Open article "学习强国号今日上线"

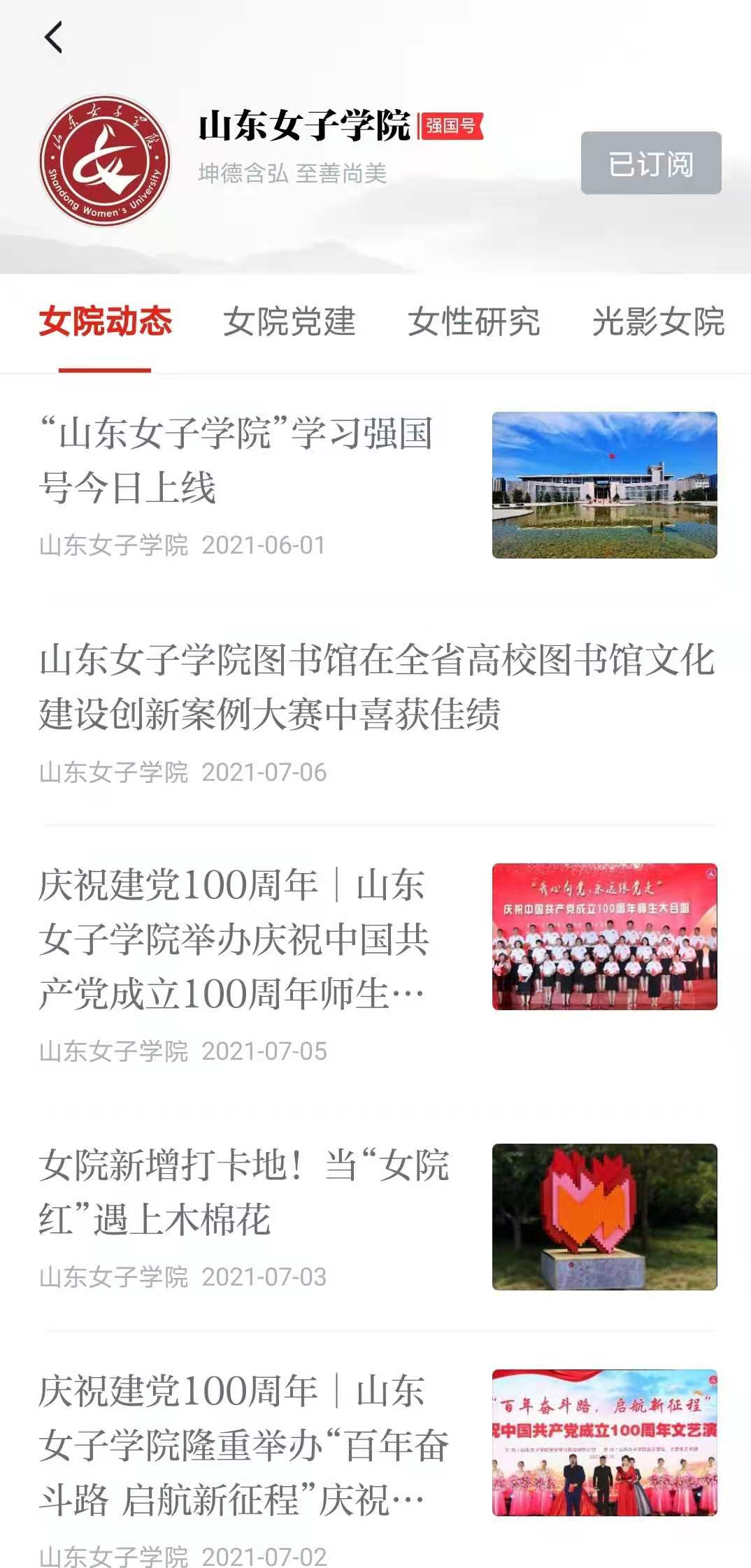pos(236,459)
